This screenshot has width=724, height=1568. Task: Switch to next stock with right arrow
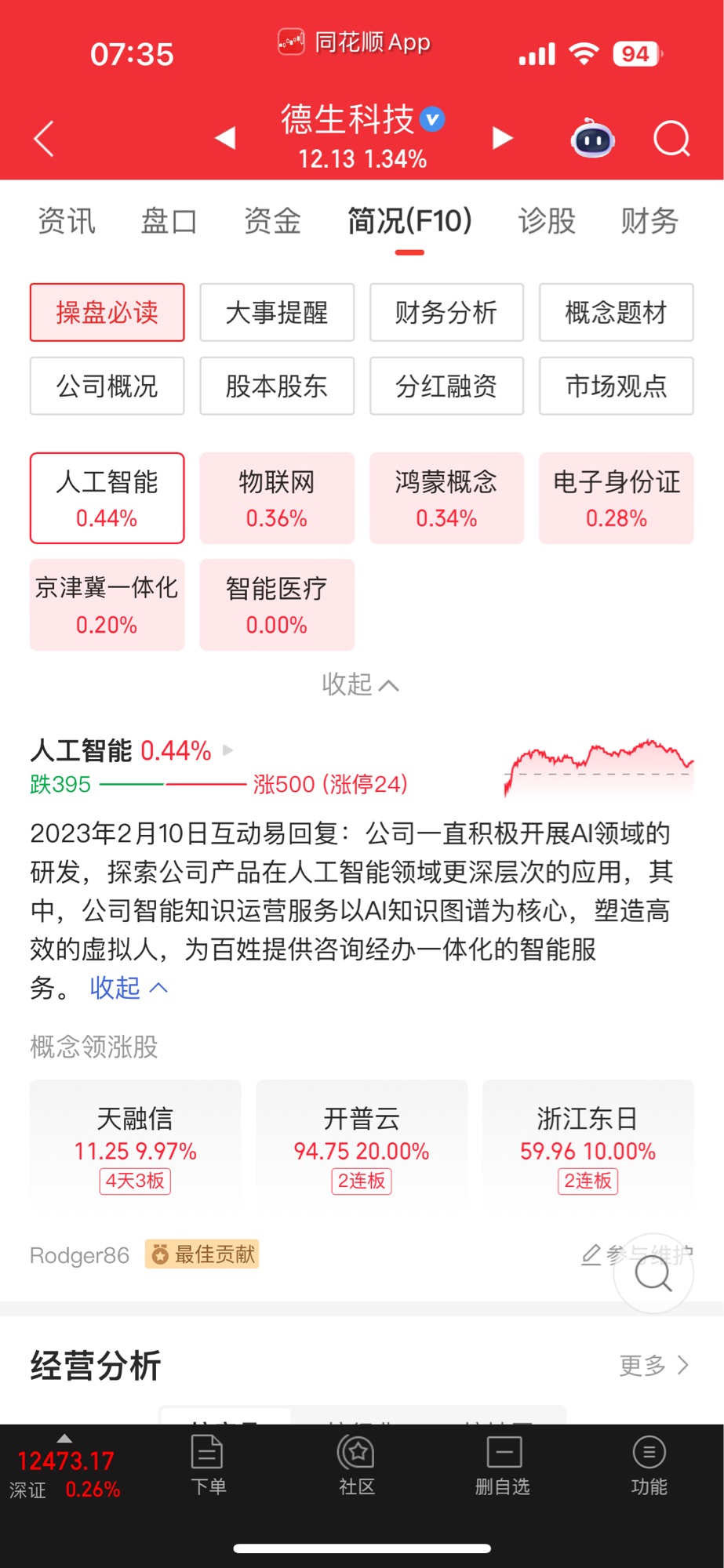coord(502,138)
